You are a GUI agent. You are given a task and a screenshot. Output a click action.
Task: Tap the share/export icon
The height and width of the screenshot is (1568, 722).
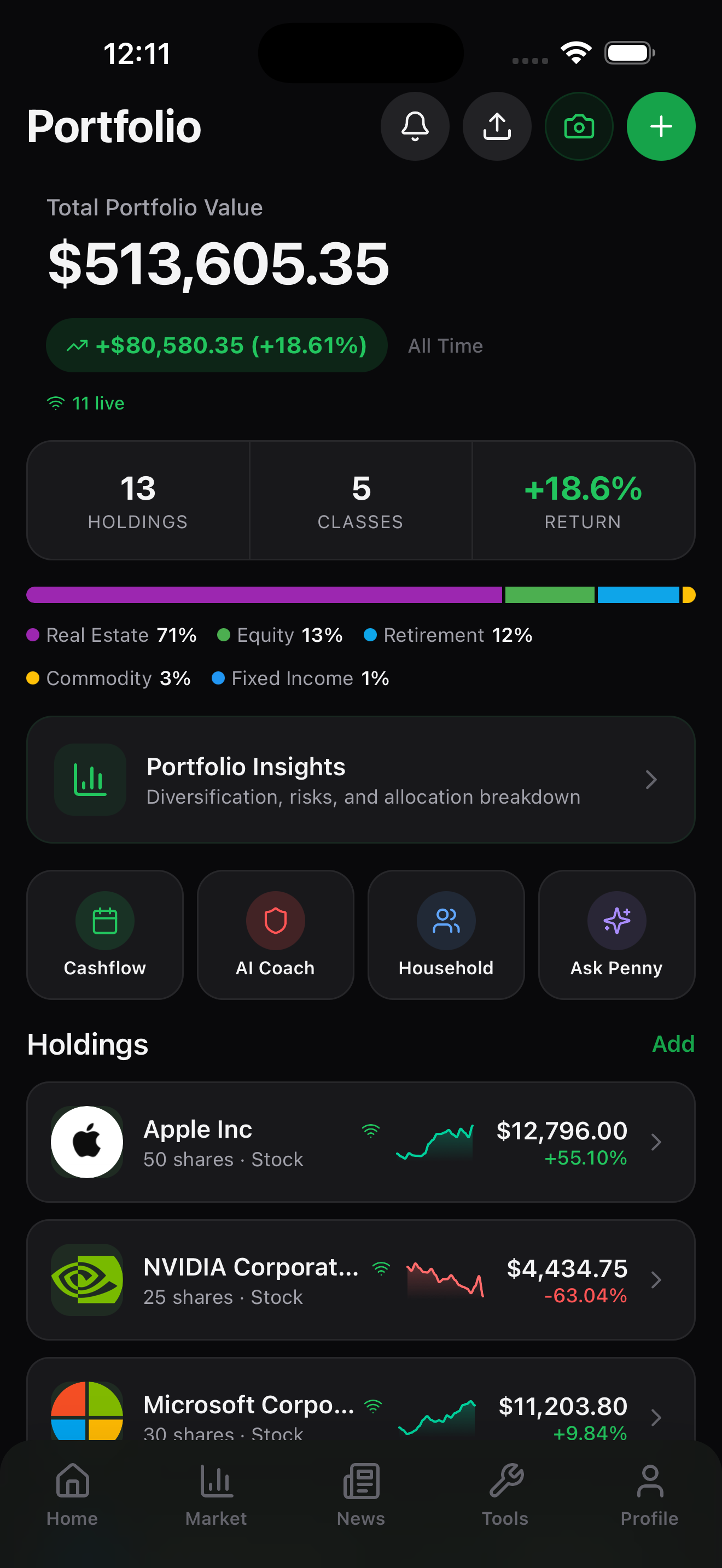[497, 126]
